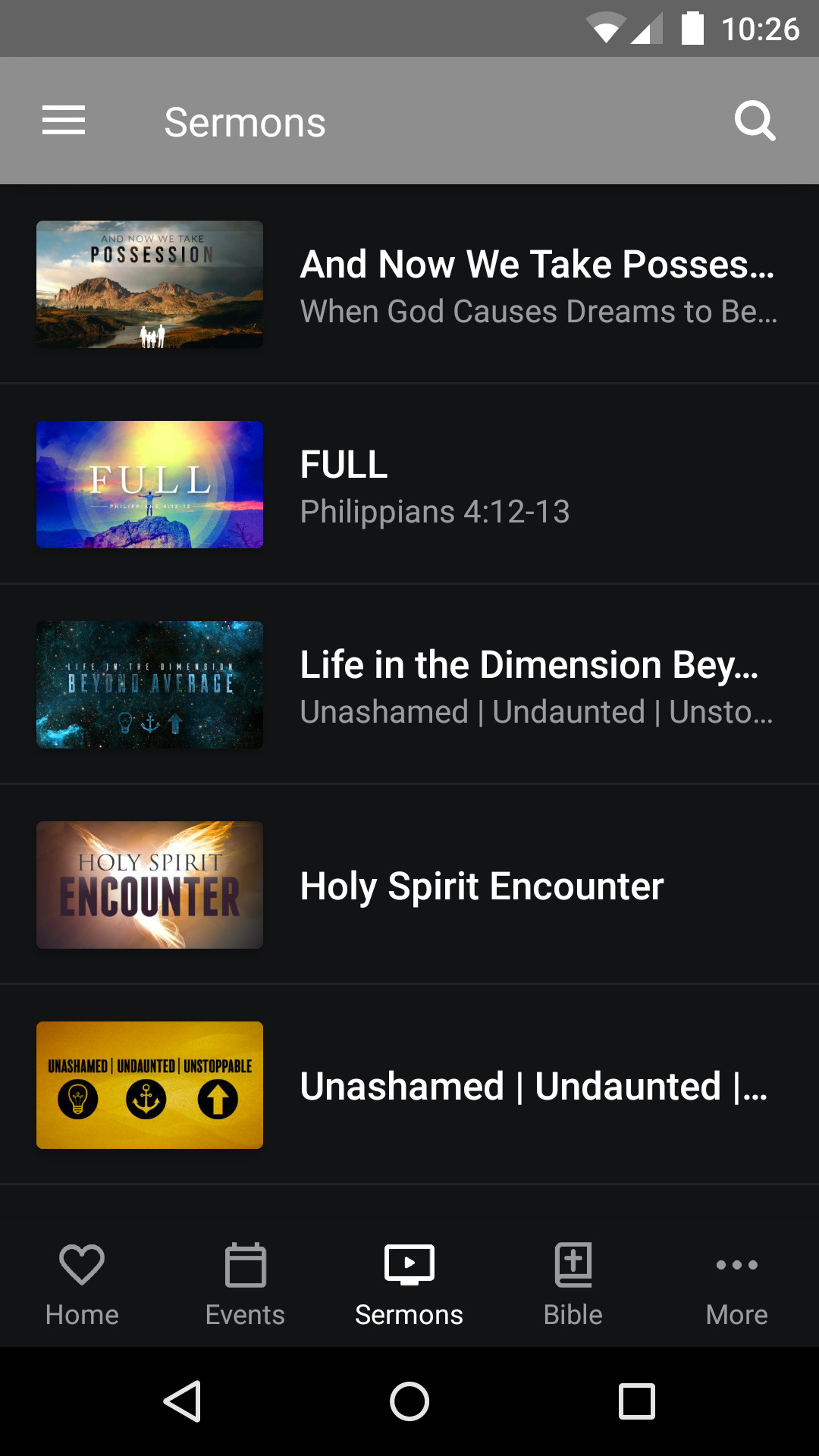Open the search function
This screenshot has height=1456, width=819.
click(x=755, y=120)
